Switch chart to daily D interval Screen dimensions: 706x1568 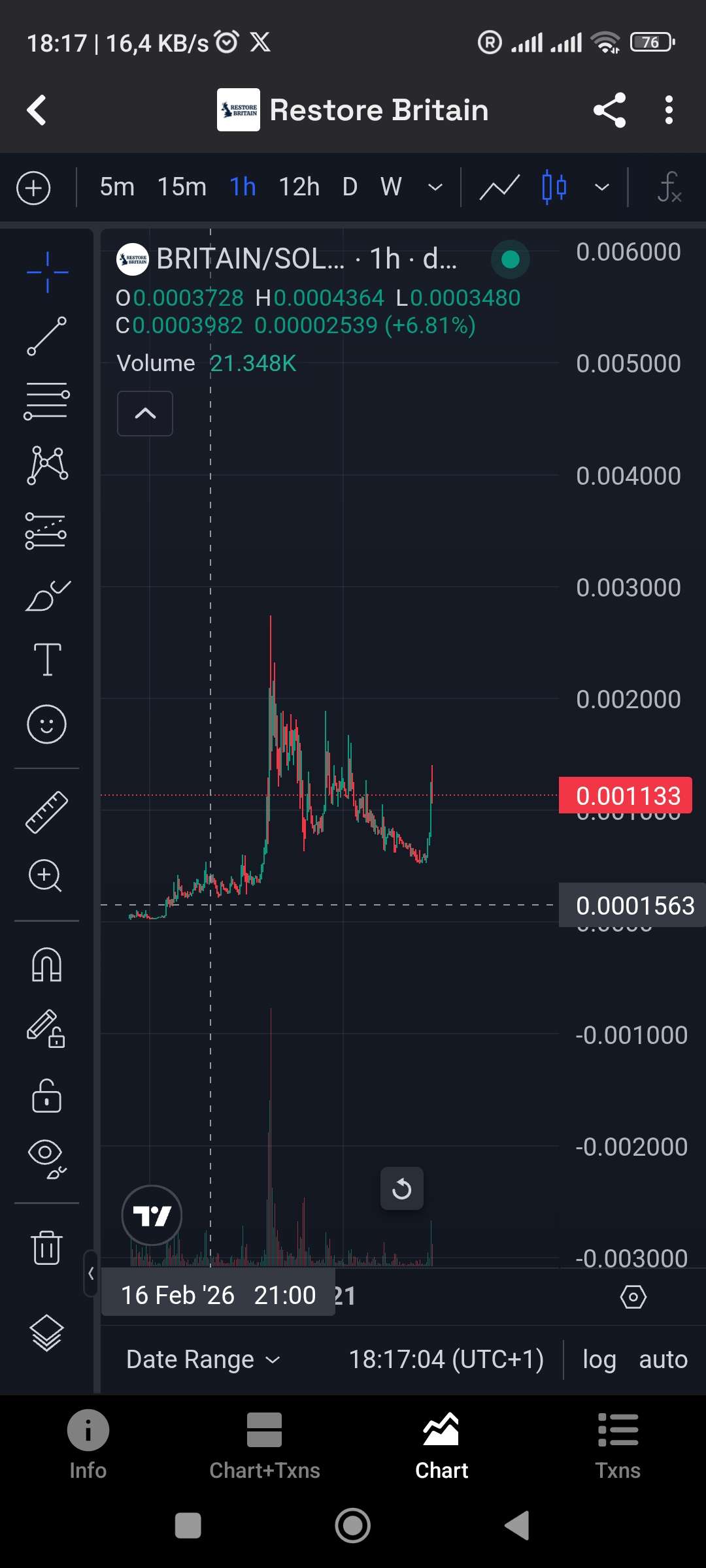[350, 188]
